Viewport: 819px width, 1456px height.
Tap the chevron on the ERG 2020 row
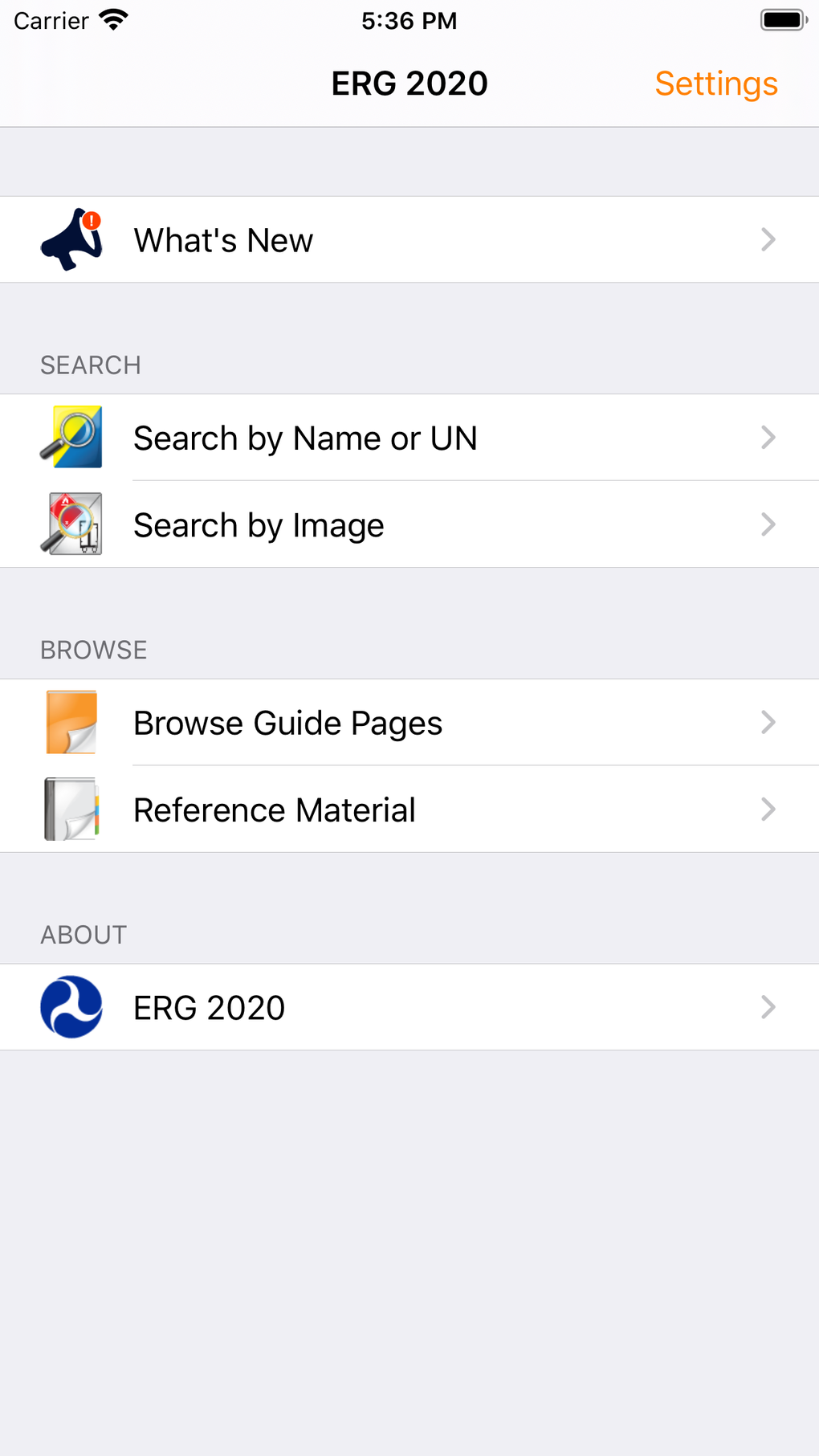click(768, 1007)
